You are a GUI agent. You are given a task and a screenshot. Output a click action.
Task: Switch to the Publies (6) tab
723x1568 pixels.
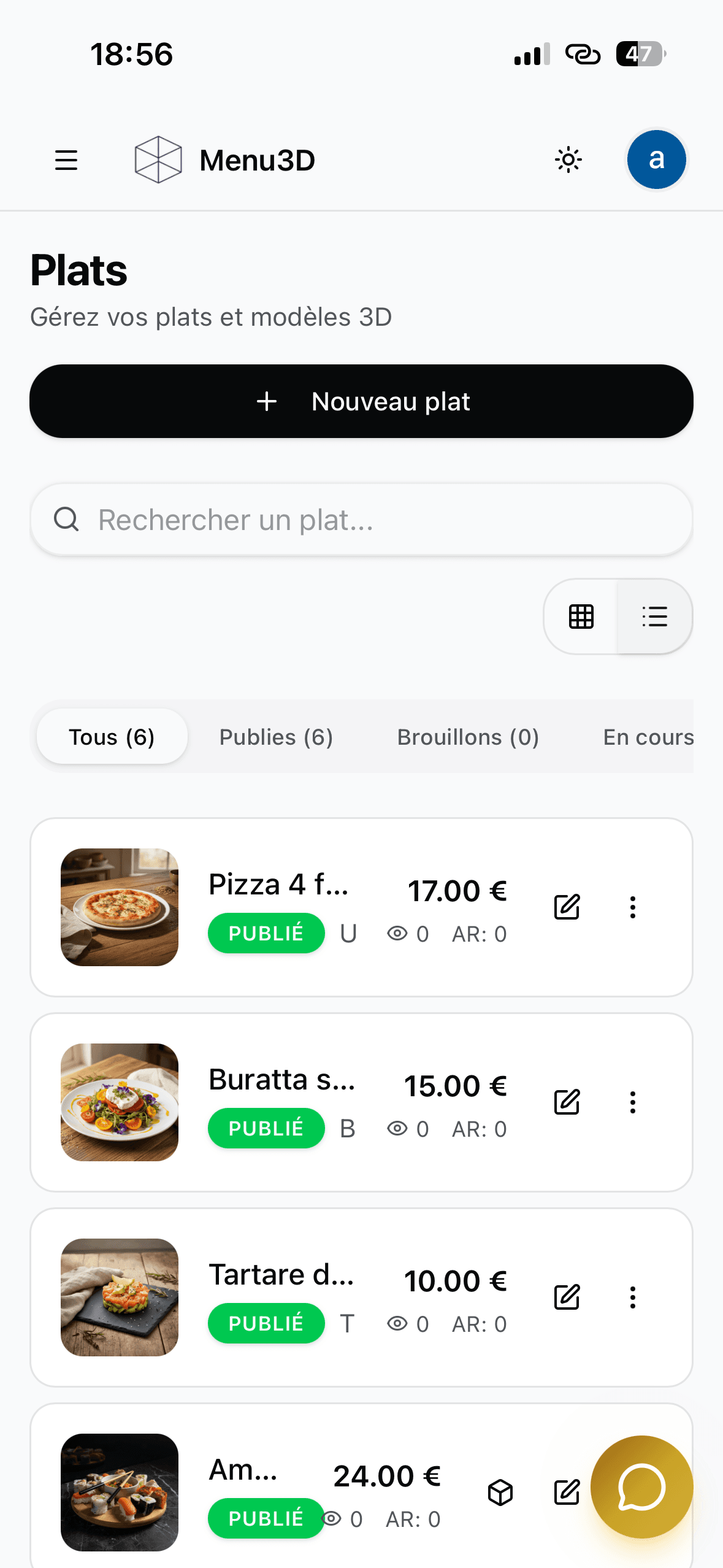275,736
